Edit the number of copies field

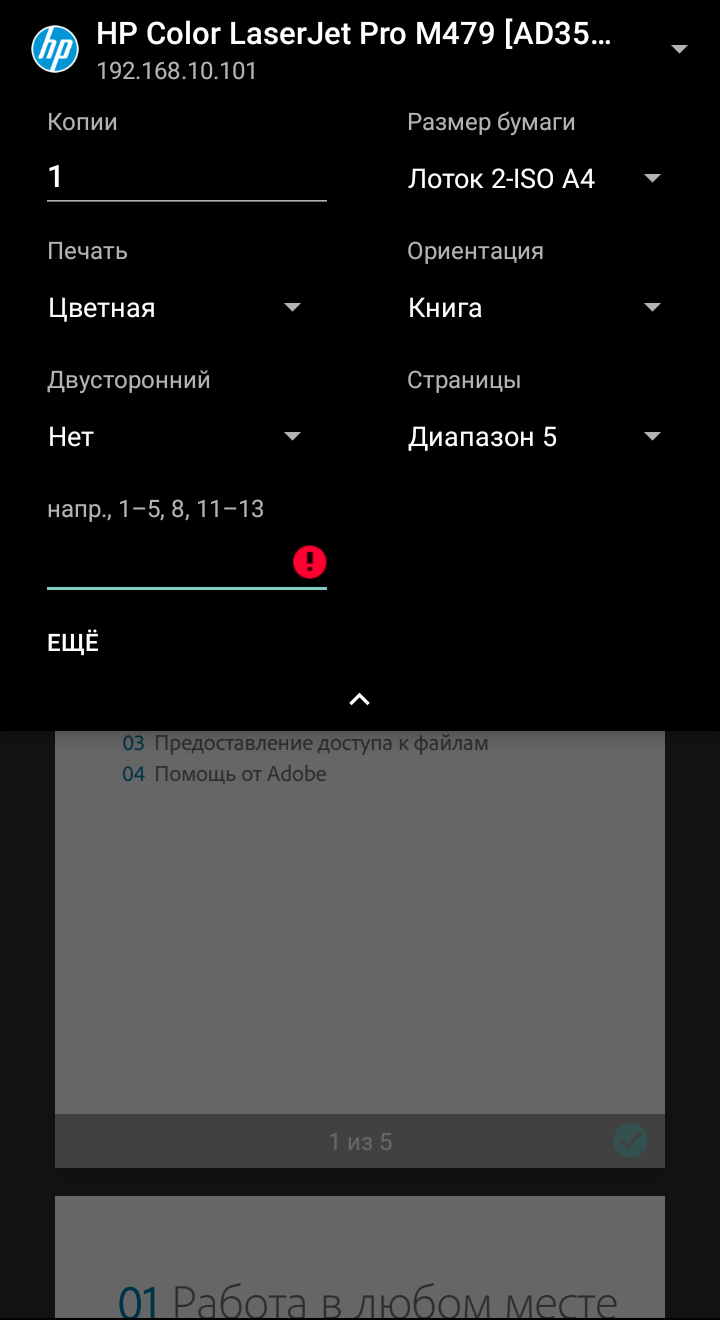(x=186, y=178)
